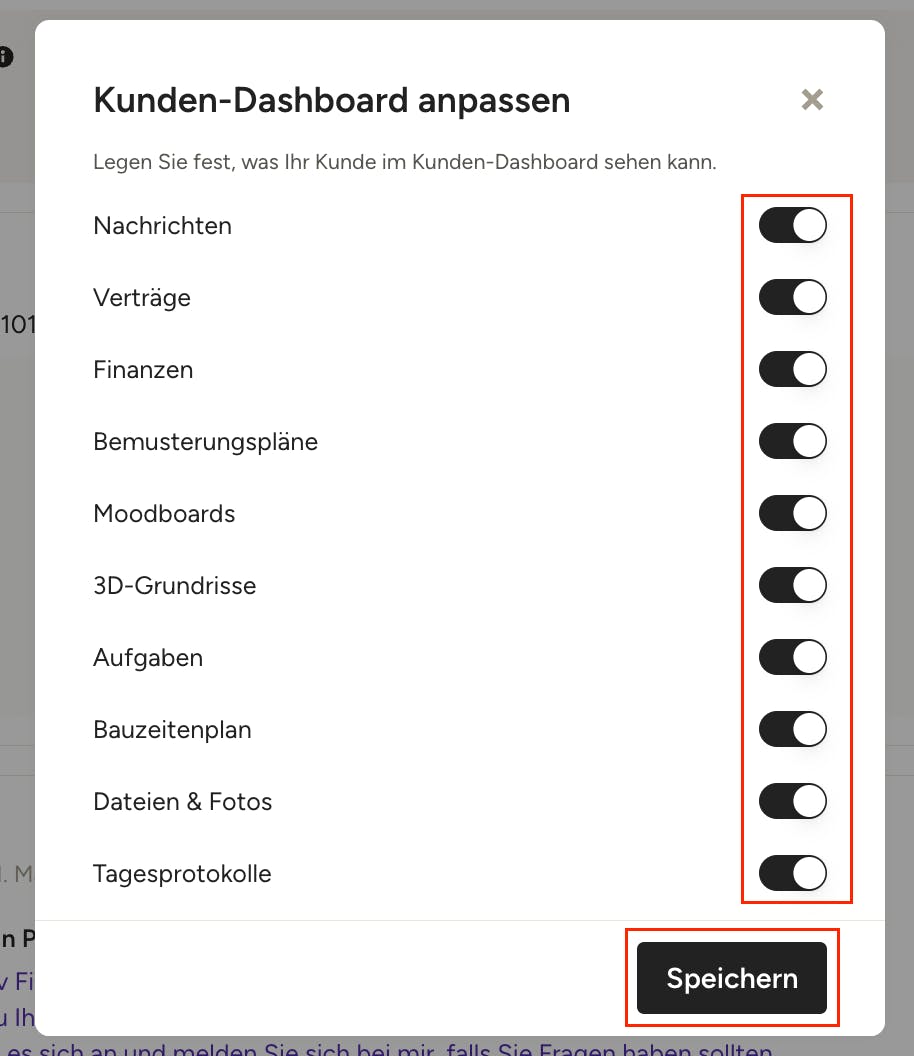Toggle the Aufgaben switch
Screen dimensions: 914x1056
click(x=793, y=658)
